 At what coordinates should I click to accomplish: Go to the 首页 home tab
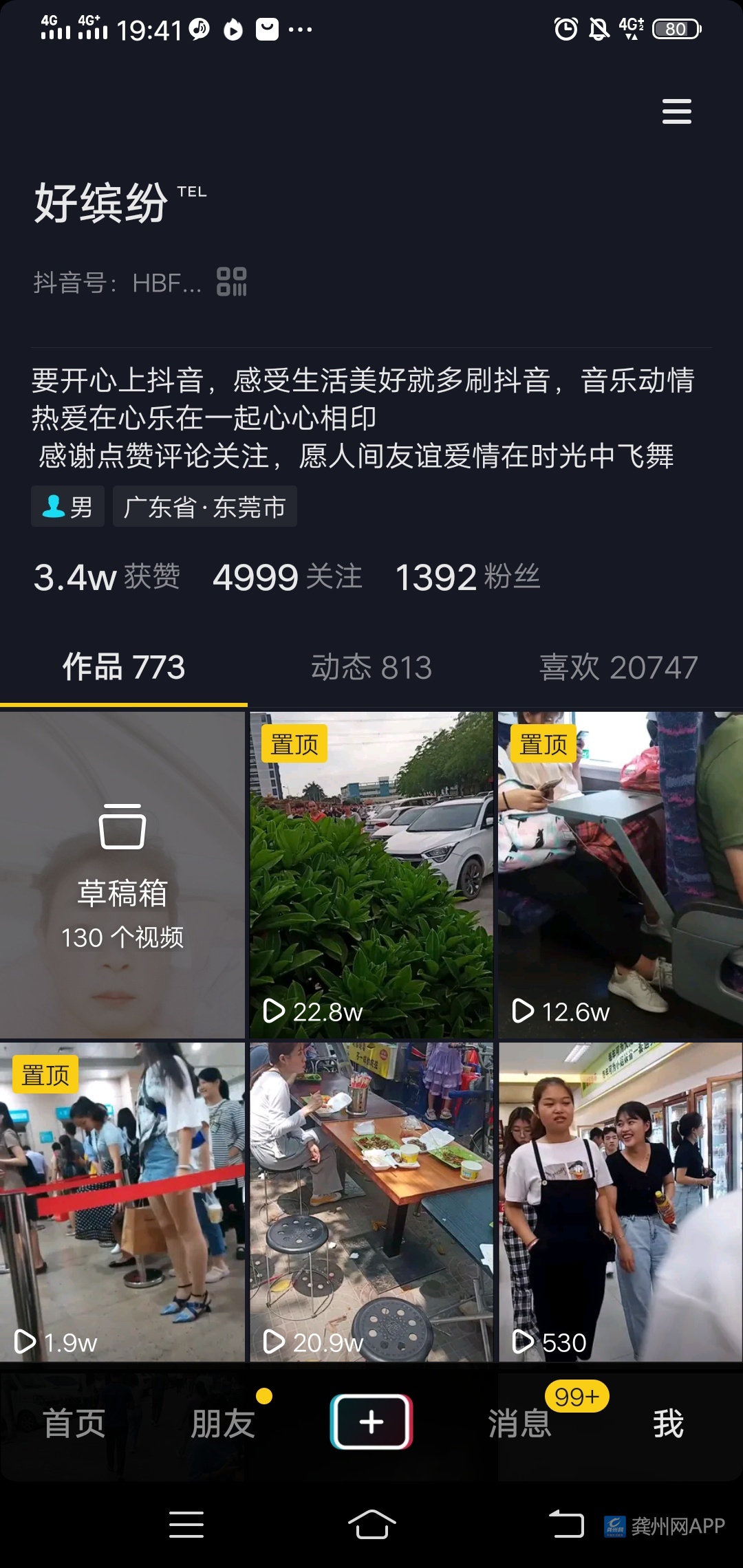tap(74, 1424)
